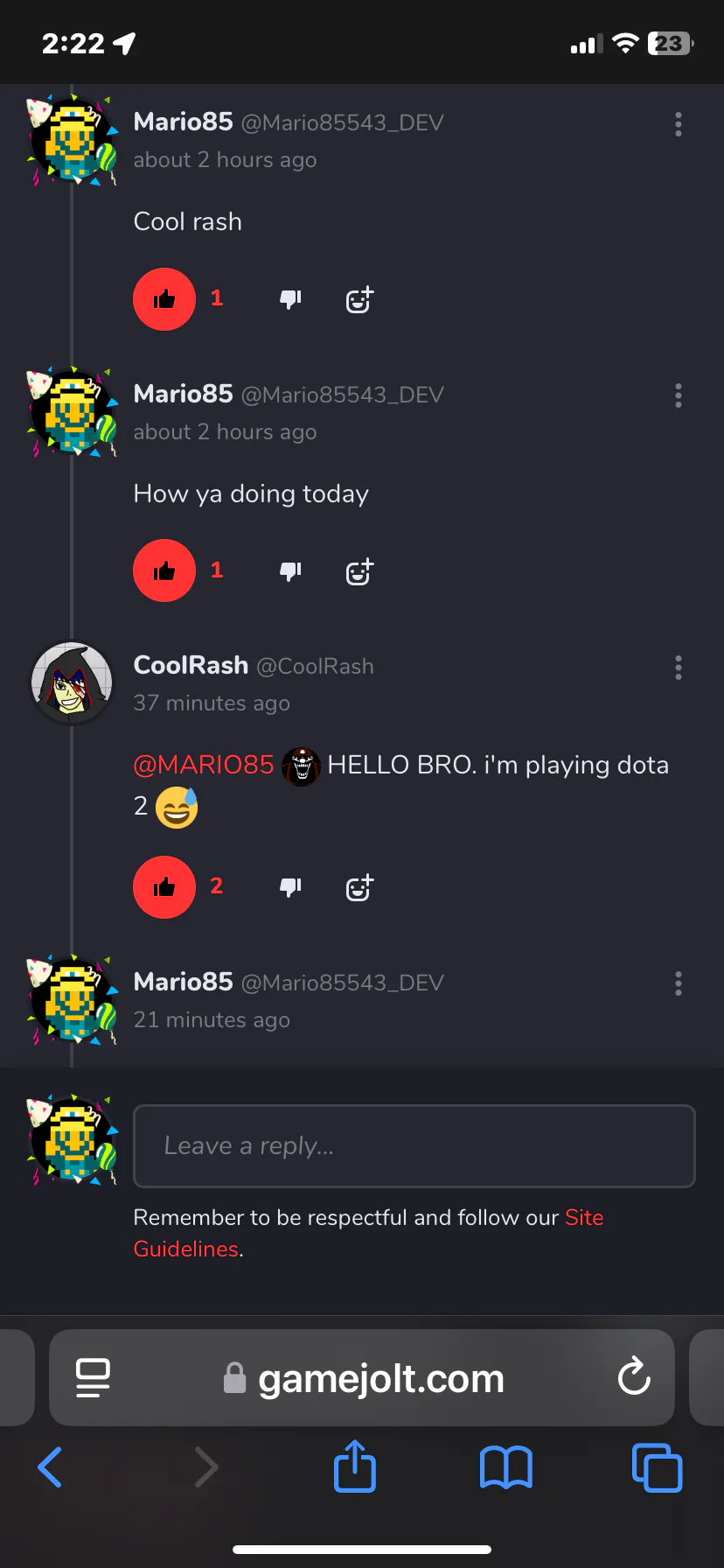The width and height of the screenshot is (724, 1568).
Task: Add a reaction to "Cool rash" comment
Action: (x=359, y=299)
